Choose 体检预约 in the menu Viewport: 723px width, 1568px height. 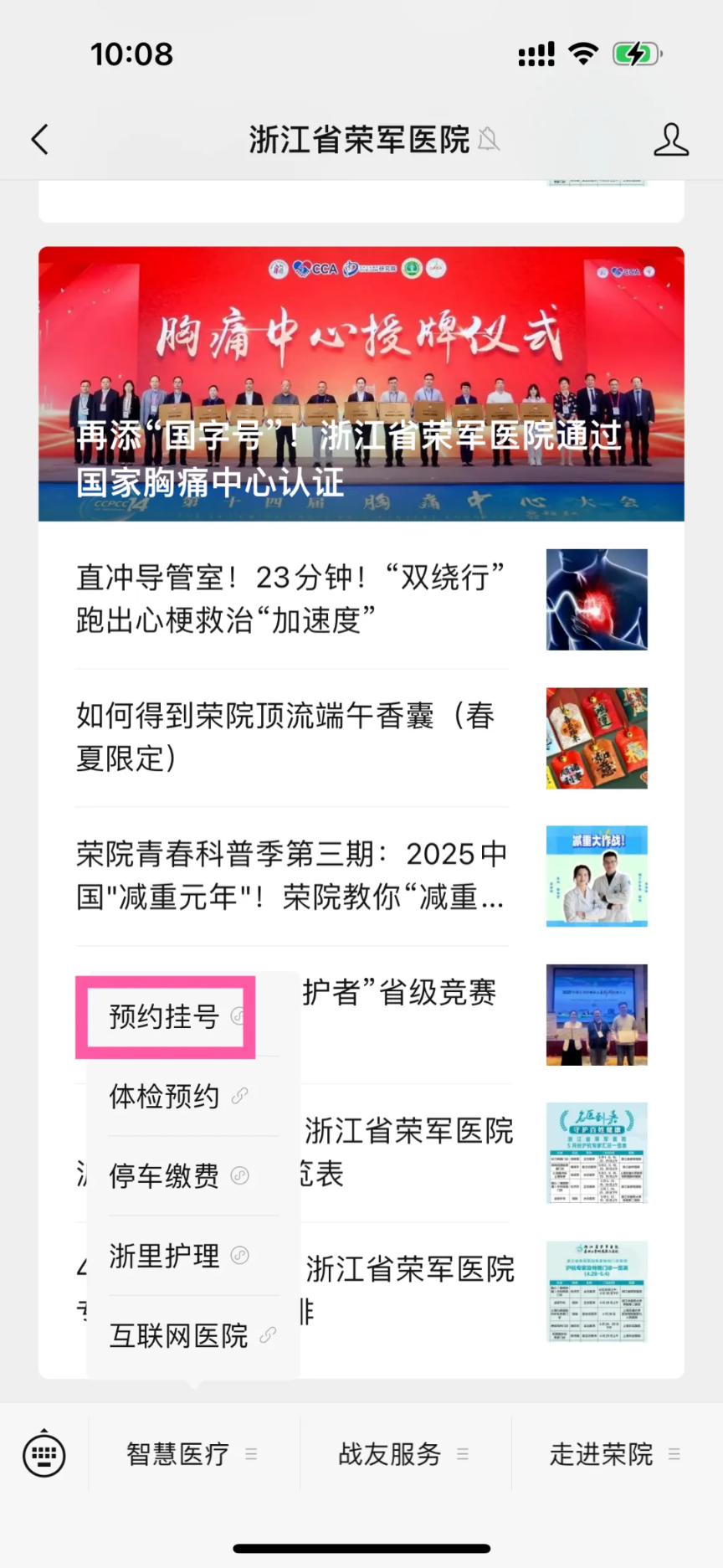click(x=166, y=1096)
